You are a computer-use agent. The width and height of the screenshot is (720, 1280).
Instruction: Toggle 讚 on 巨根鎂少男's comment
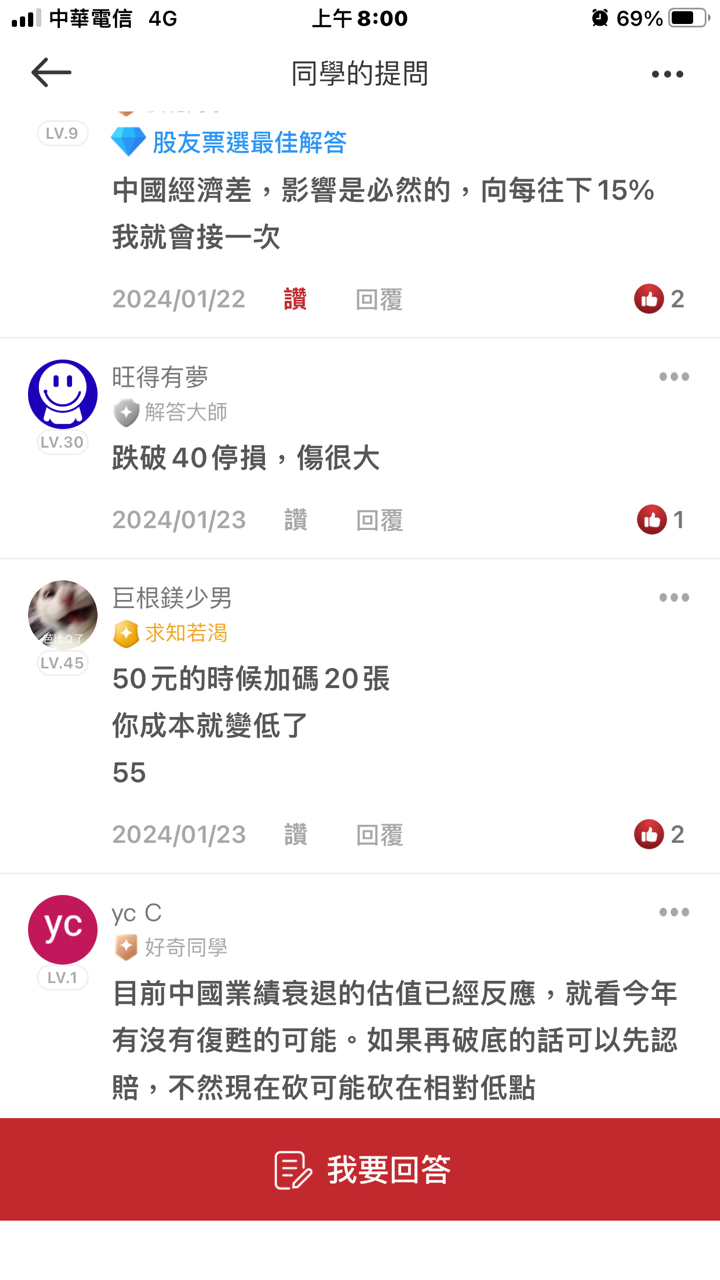(295, 834)
